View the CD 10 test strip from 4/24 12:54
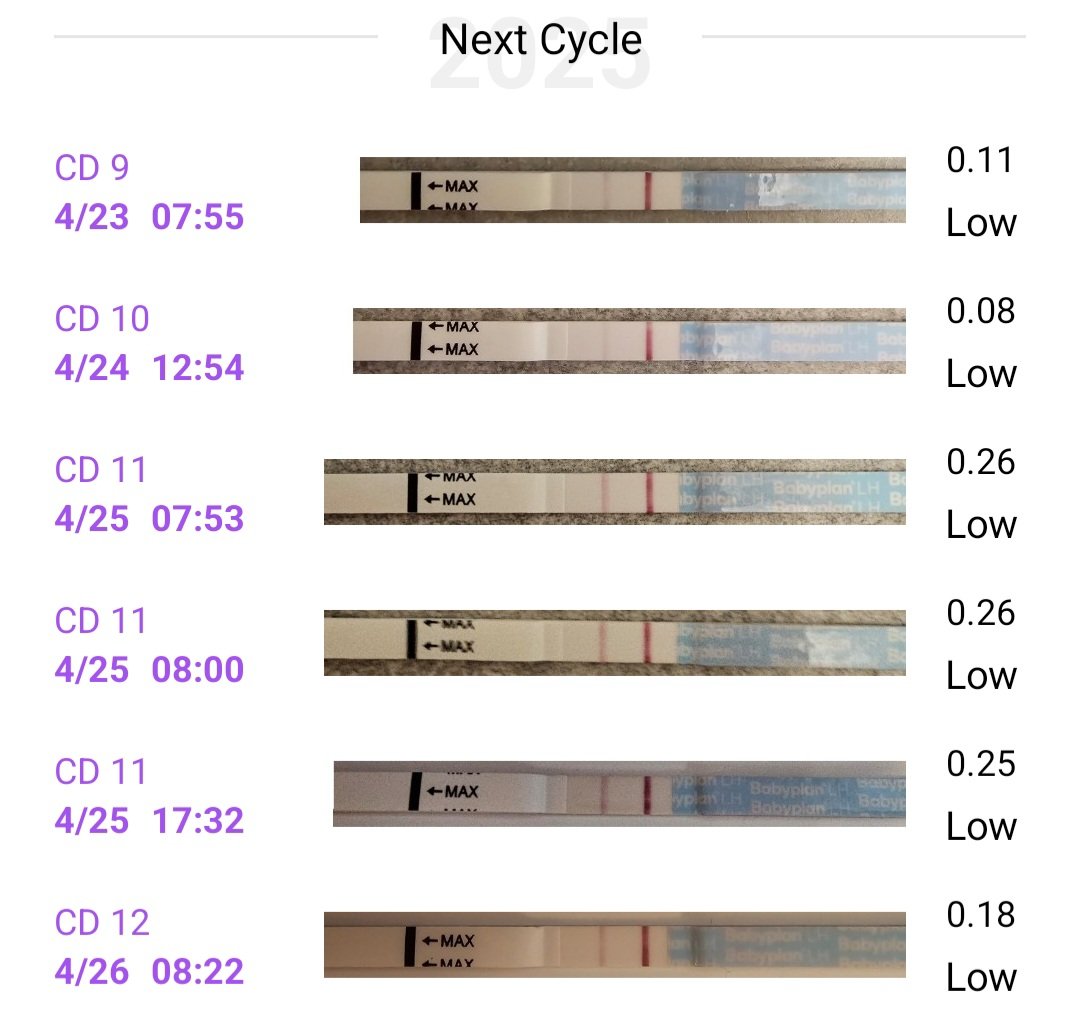 [629, 341]
